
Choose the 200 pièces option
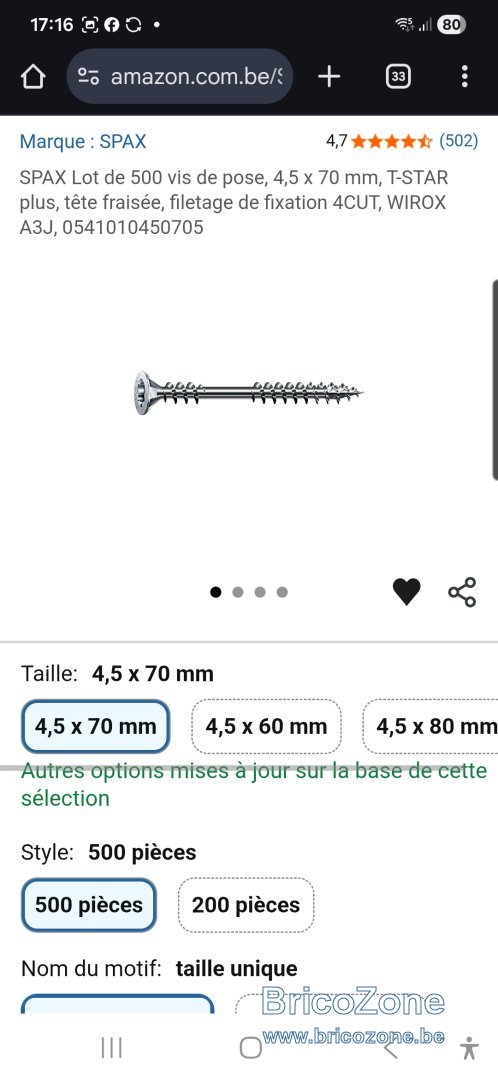pos(246,904)
